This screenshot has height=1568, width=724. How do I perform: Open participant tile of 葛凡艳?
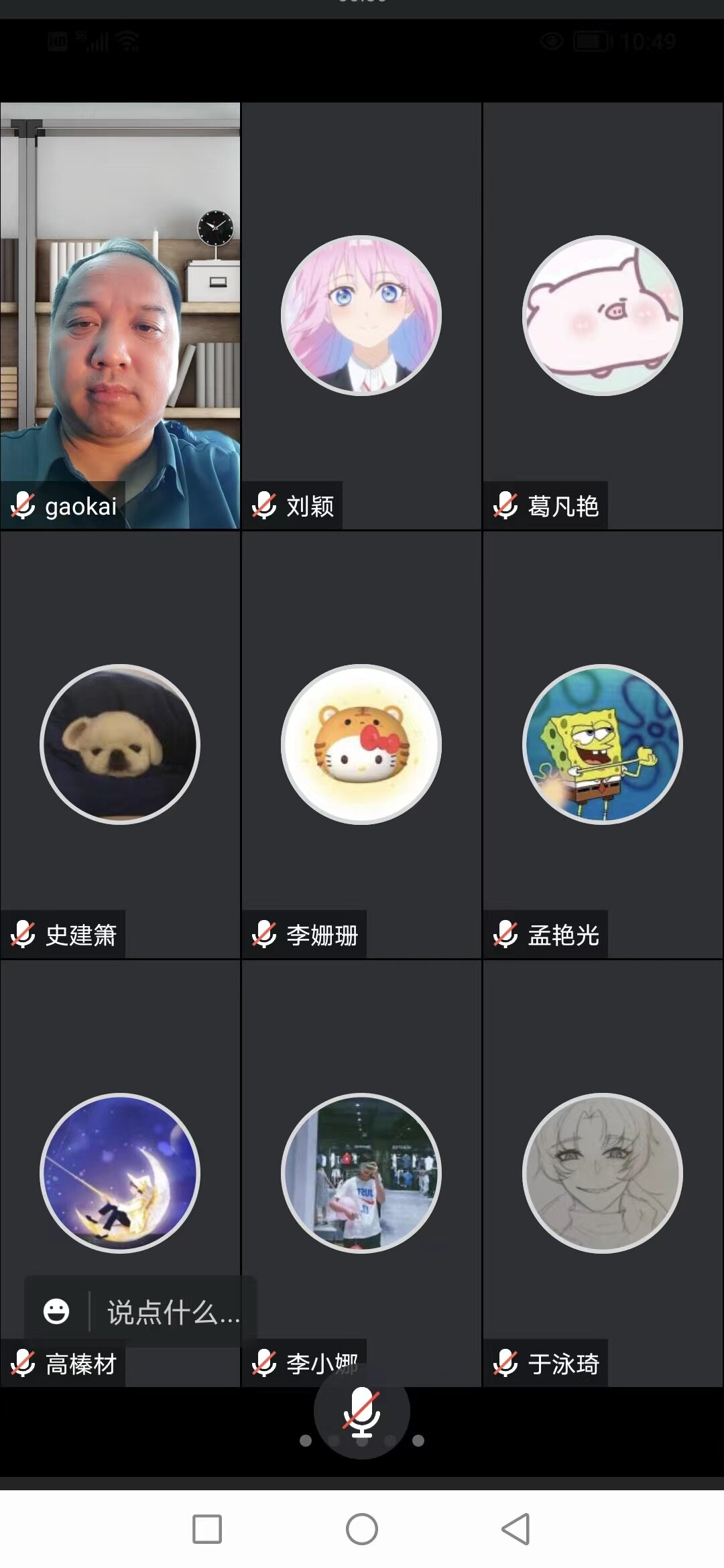point(602,315)
